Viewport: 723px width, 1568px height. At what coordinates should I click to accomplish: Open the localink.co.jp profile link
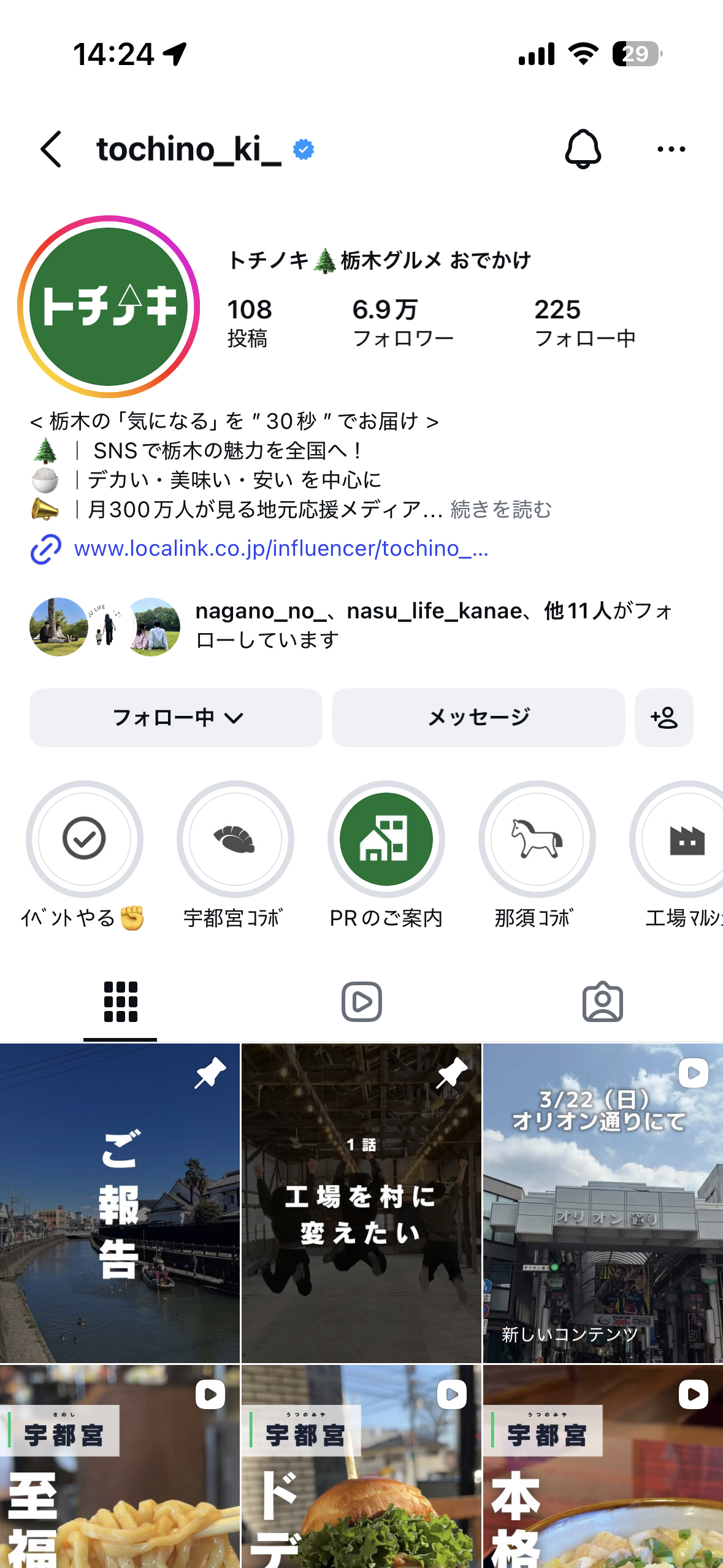tap(279, 550)
